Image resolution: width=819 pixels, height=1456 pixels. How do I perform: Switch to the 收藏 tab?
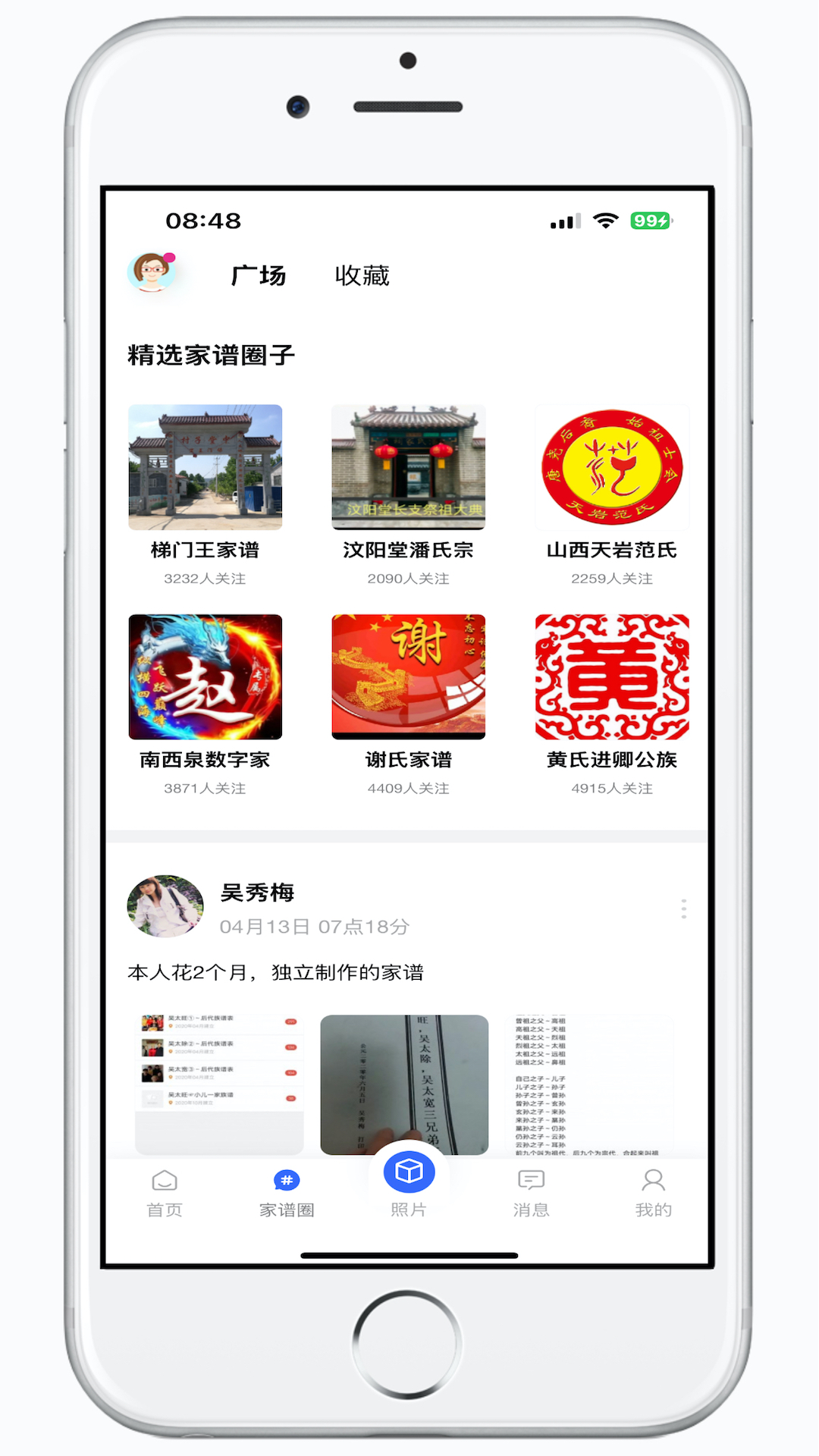click(x=362, y=275)
